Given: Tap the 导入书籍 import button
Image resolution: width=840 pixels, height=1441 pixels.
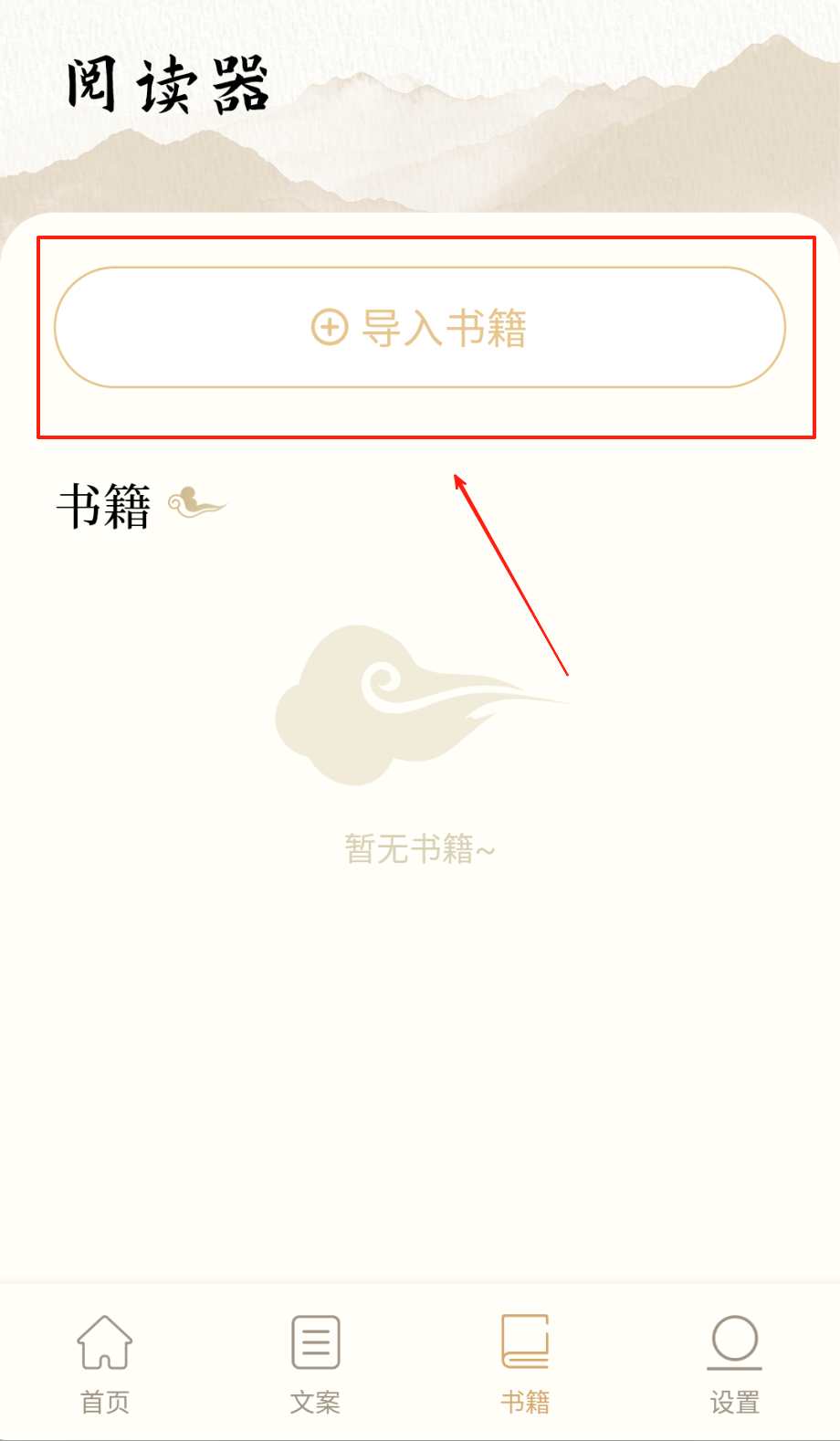Looking at the screenshot, I should [419, 327].
